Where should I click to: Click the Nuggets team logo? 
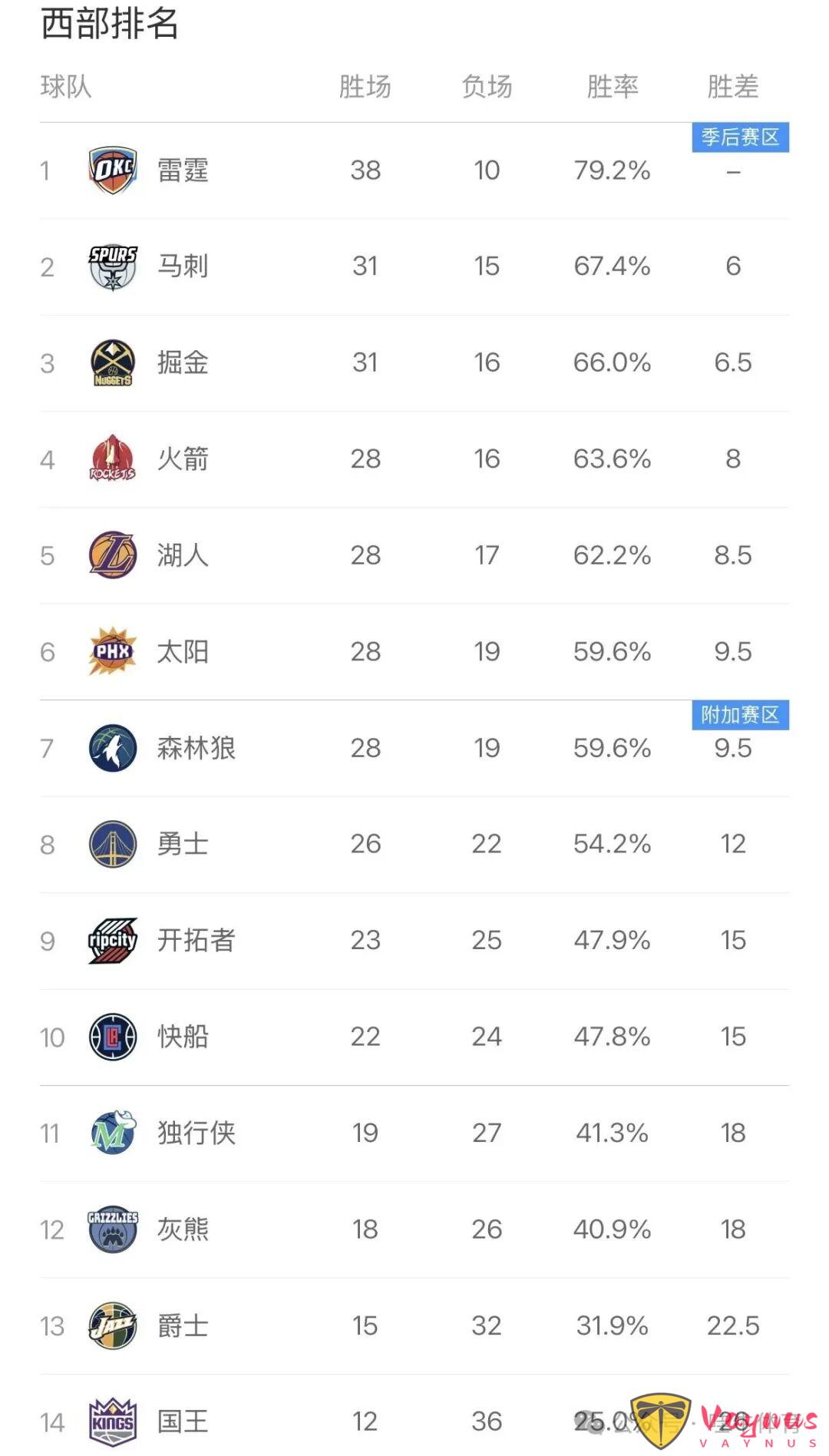[x=111, y=362]
